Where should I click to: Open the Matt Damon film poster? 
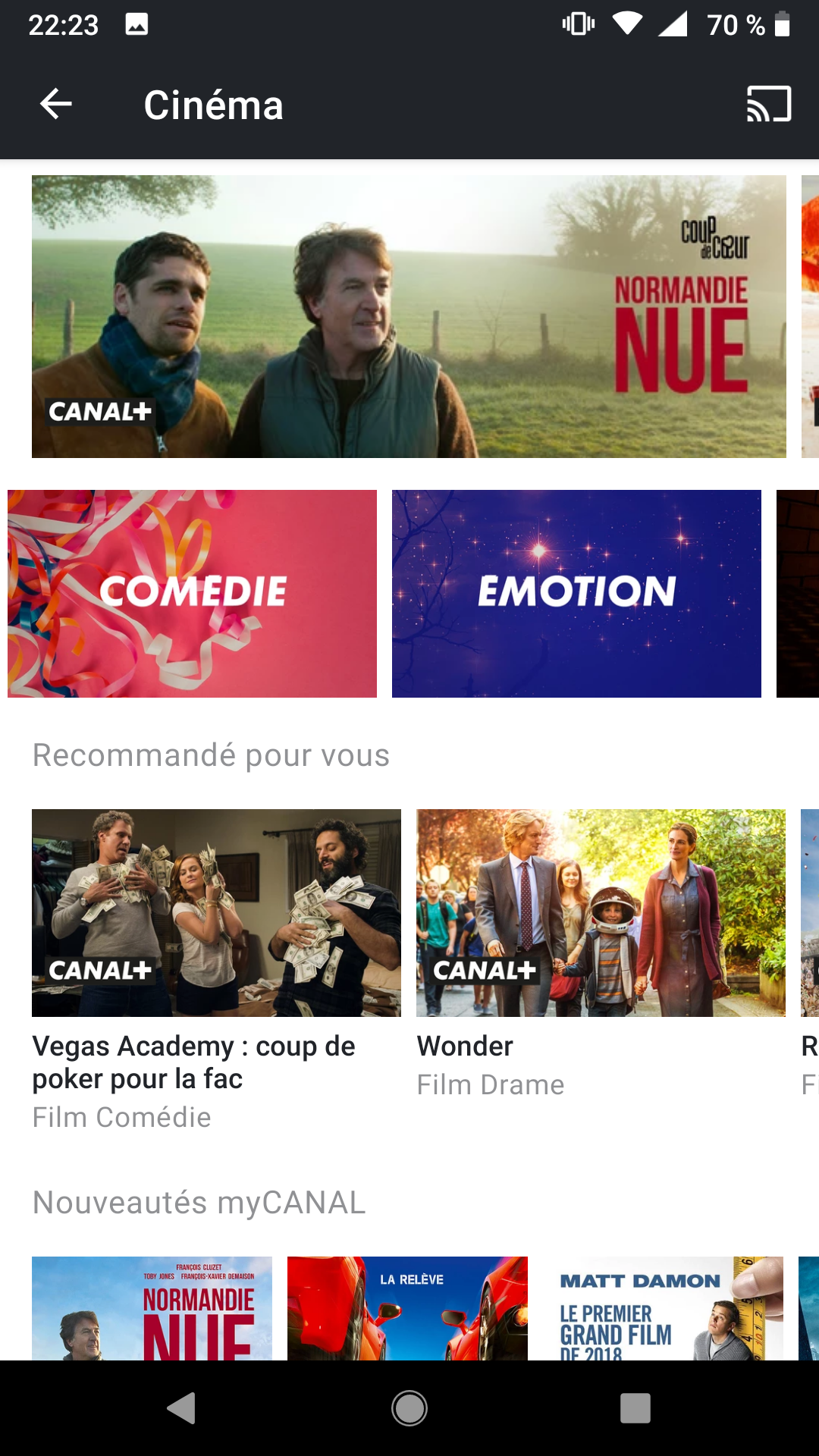tap(663, 1307)
